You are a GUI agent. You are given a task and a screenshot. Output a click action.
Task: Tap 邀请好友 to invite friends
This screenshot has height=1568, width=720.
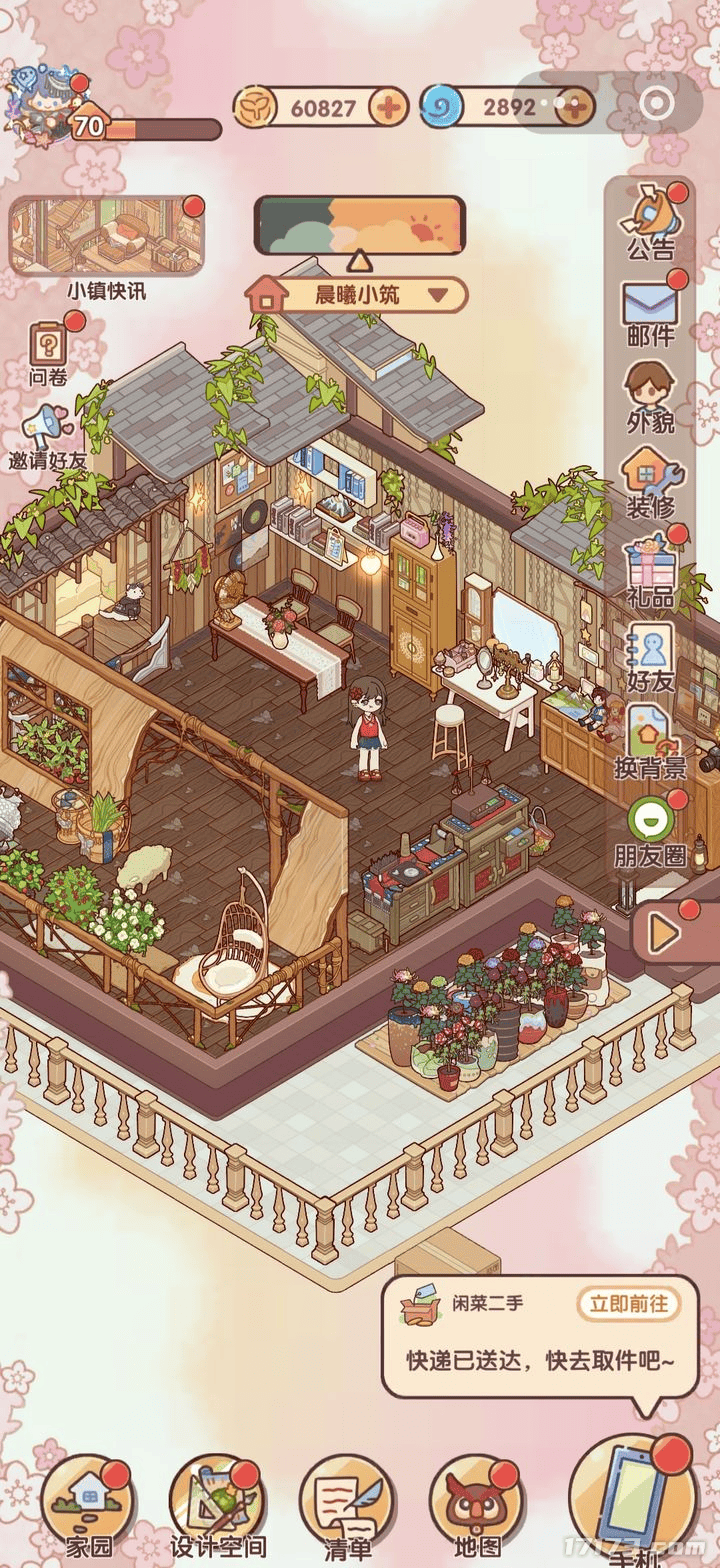(x=47, y=439)
